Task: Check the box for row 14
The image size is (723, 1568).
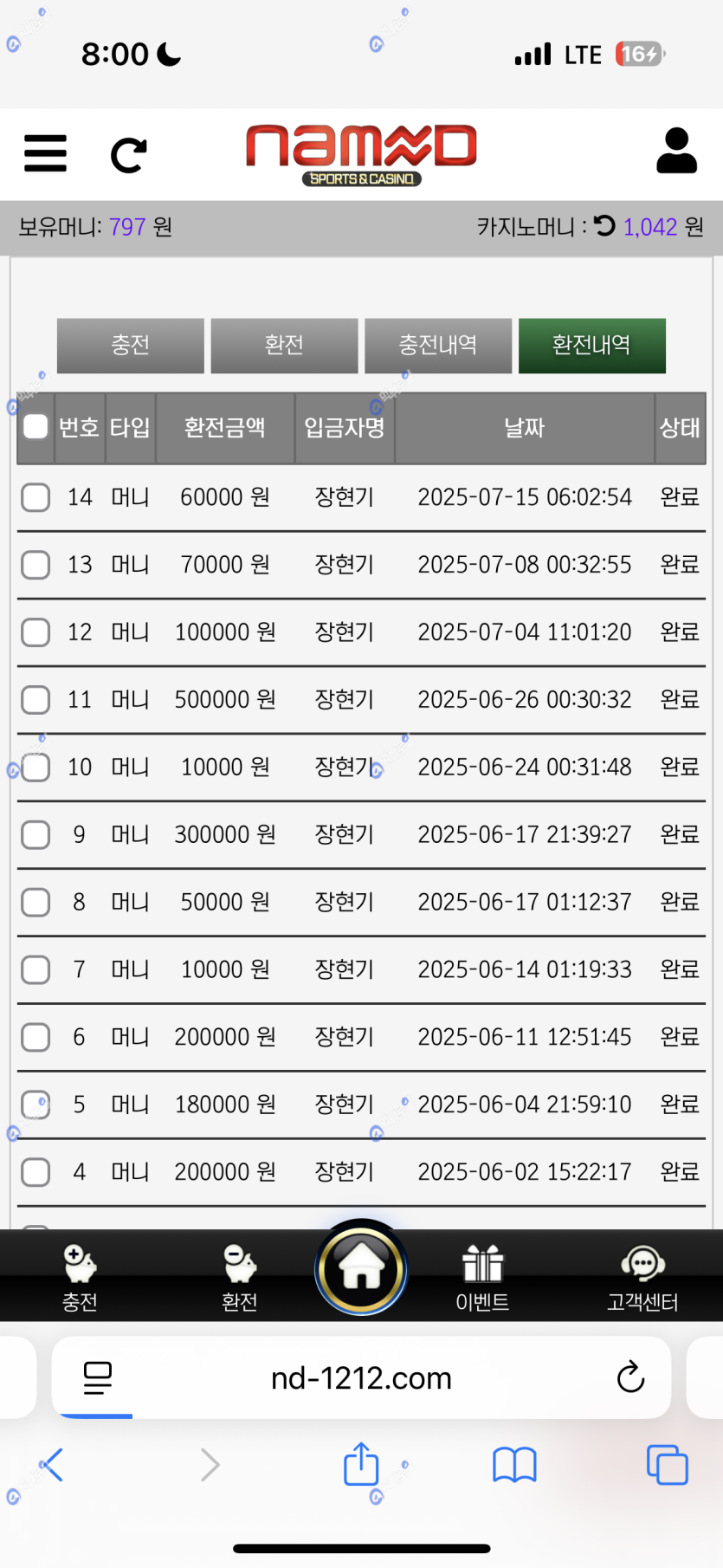Action: pos(36,497)
